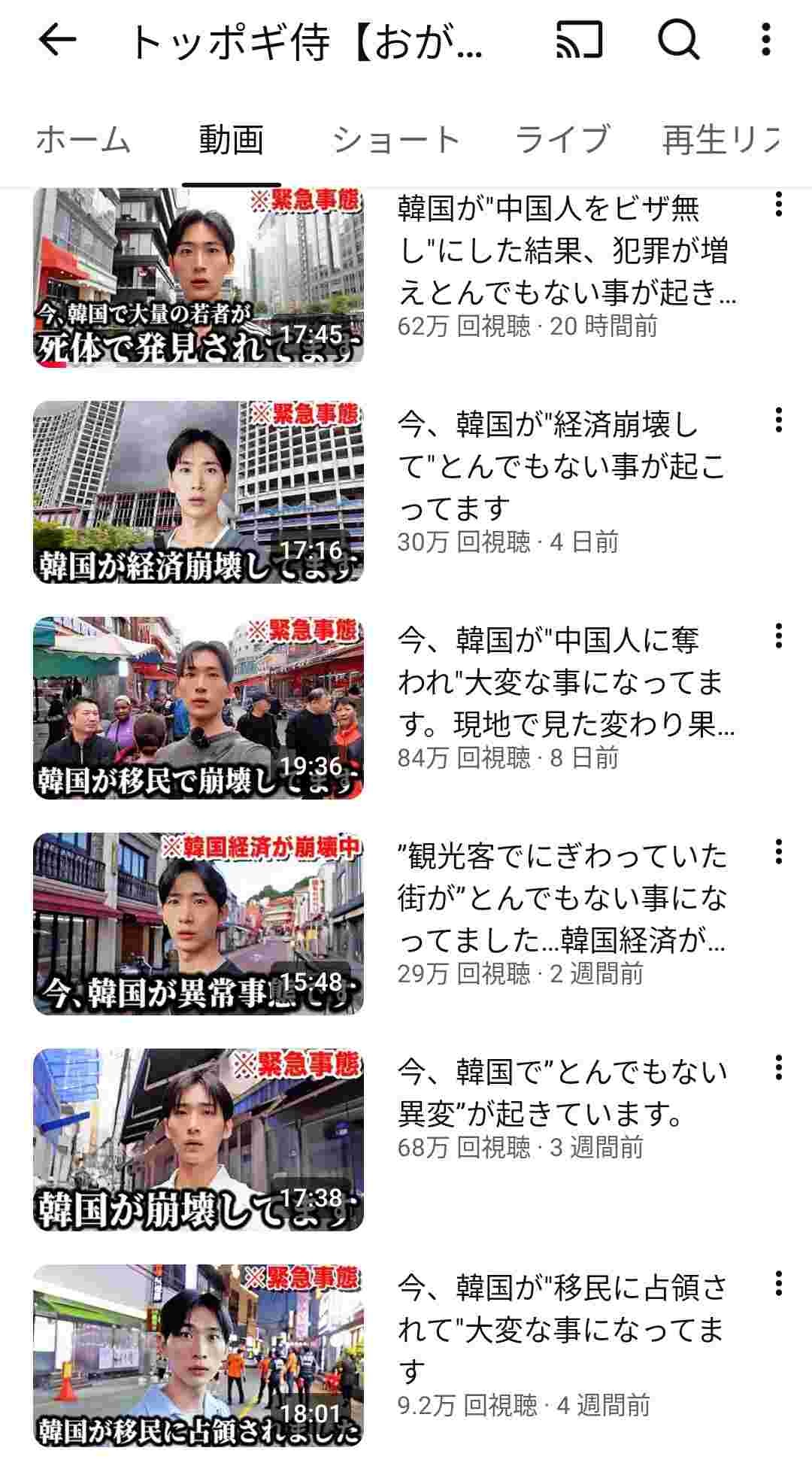Go back from the channel page
Screen dimensions: 812x1478
pyautogui.click(x=57, y=40)
